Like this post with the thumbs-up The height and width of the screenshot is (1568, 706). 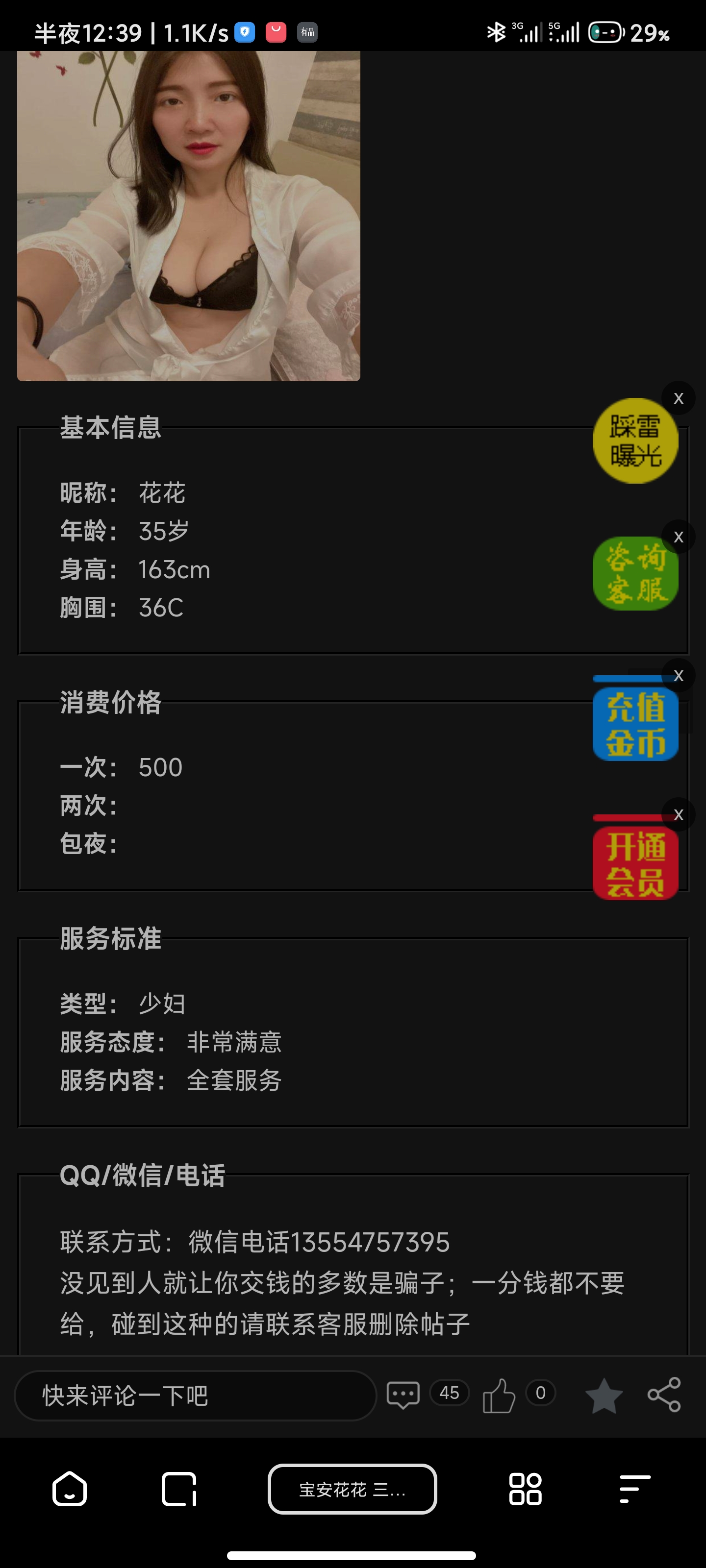499,1394
